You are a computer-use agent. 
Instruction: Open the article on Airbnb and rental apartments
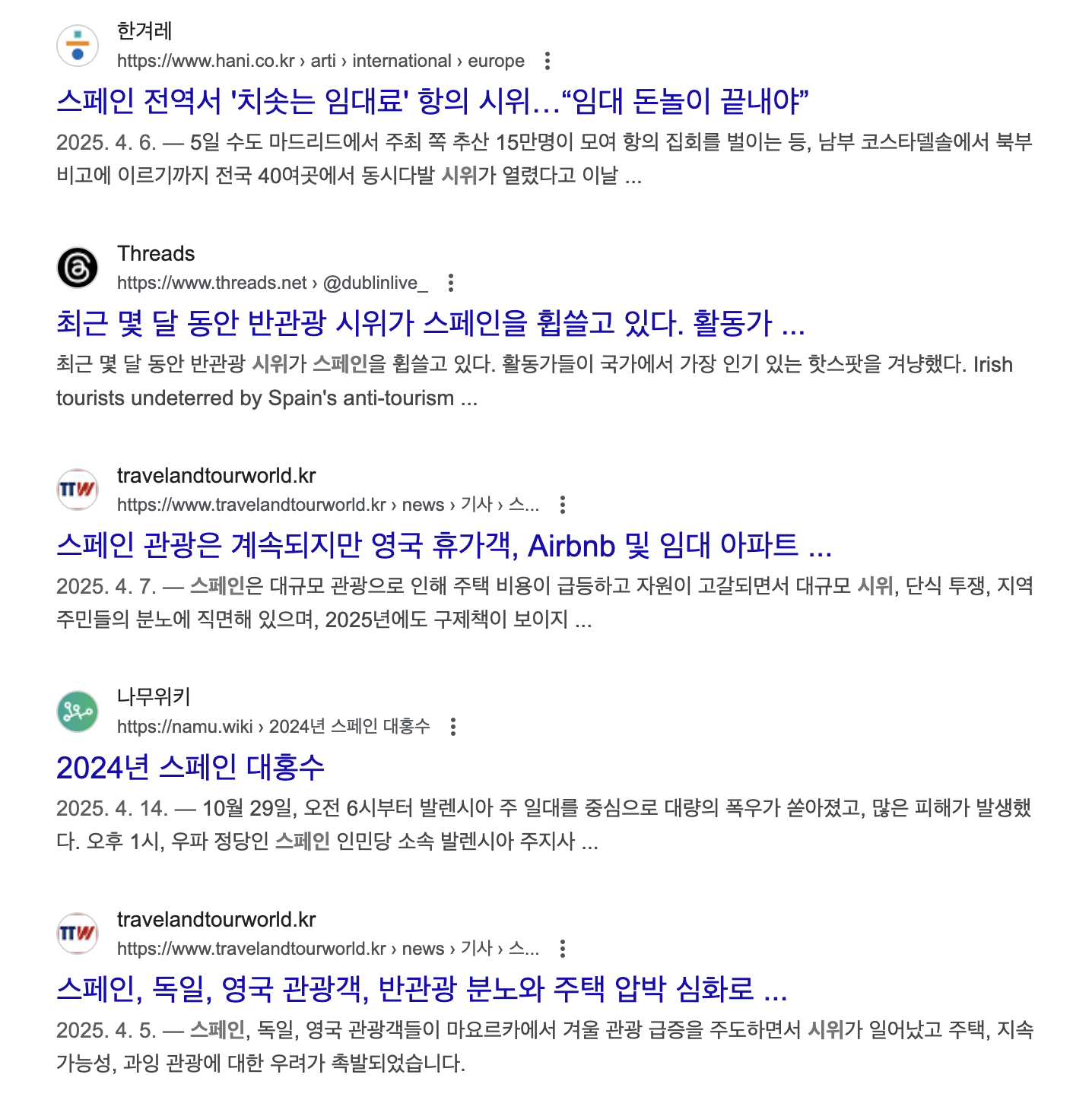click(444, 545)
